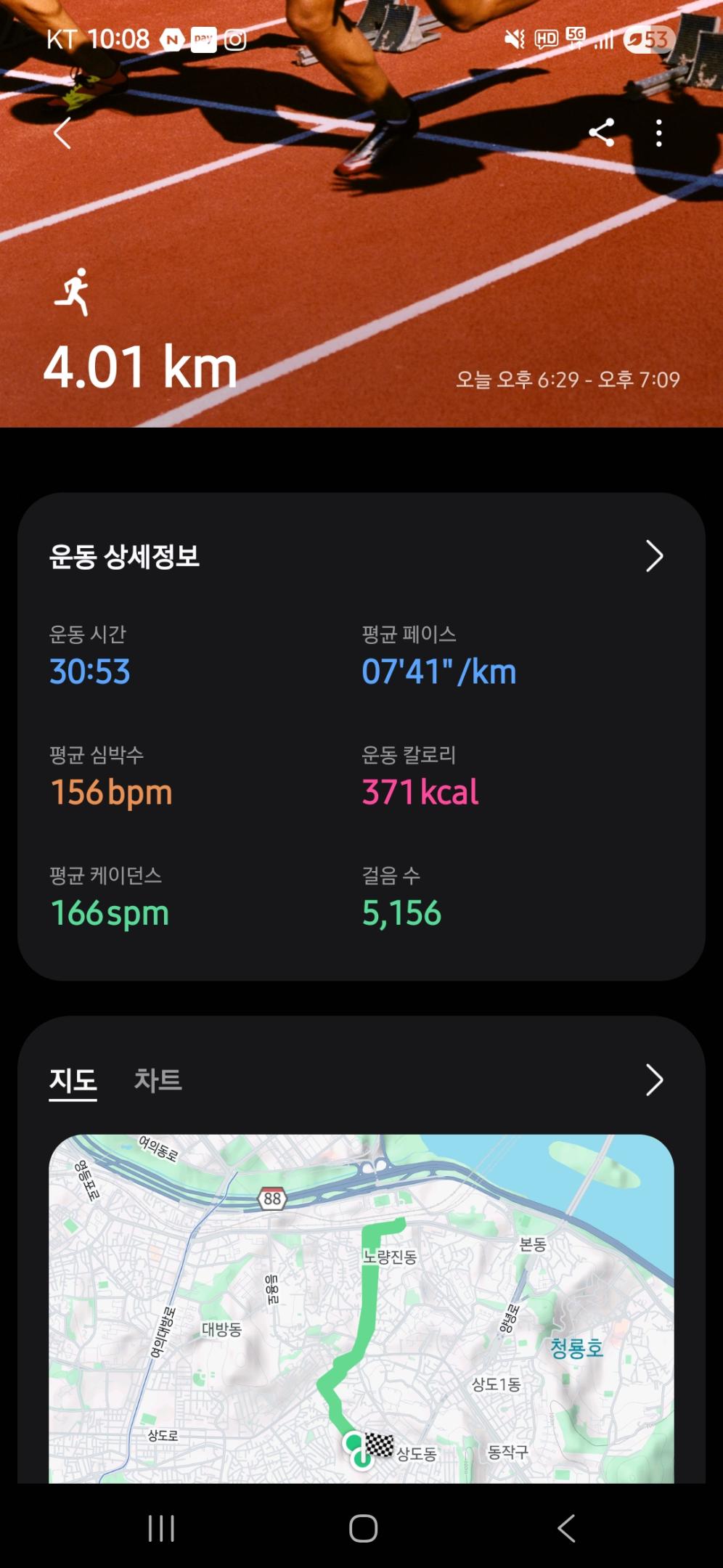Image resolution: width=723 pixels, height=1568 pixels.
Task: Expand the map section with its chevron
Action: tap(654, 1080)
